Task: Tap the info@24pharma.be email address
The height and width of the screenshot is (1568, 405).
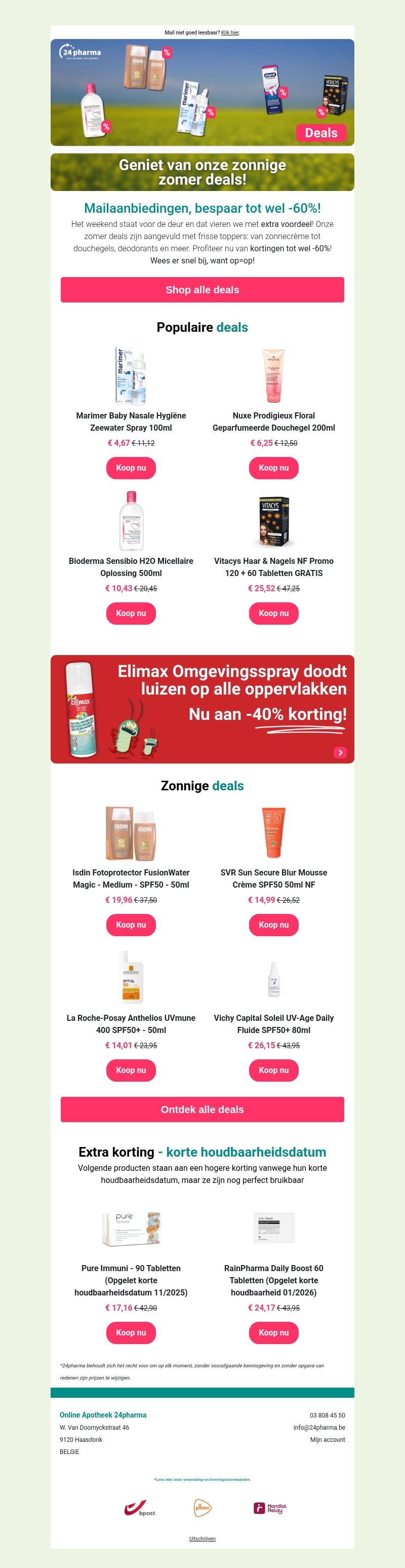Action: (318, 1427)
